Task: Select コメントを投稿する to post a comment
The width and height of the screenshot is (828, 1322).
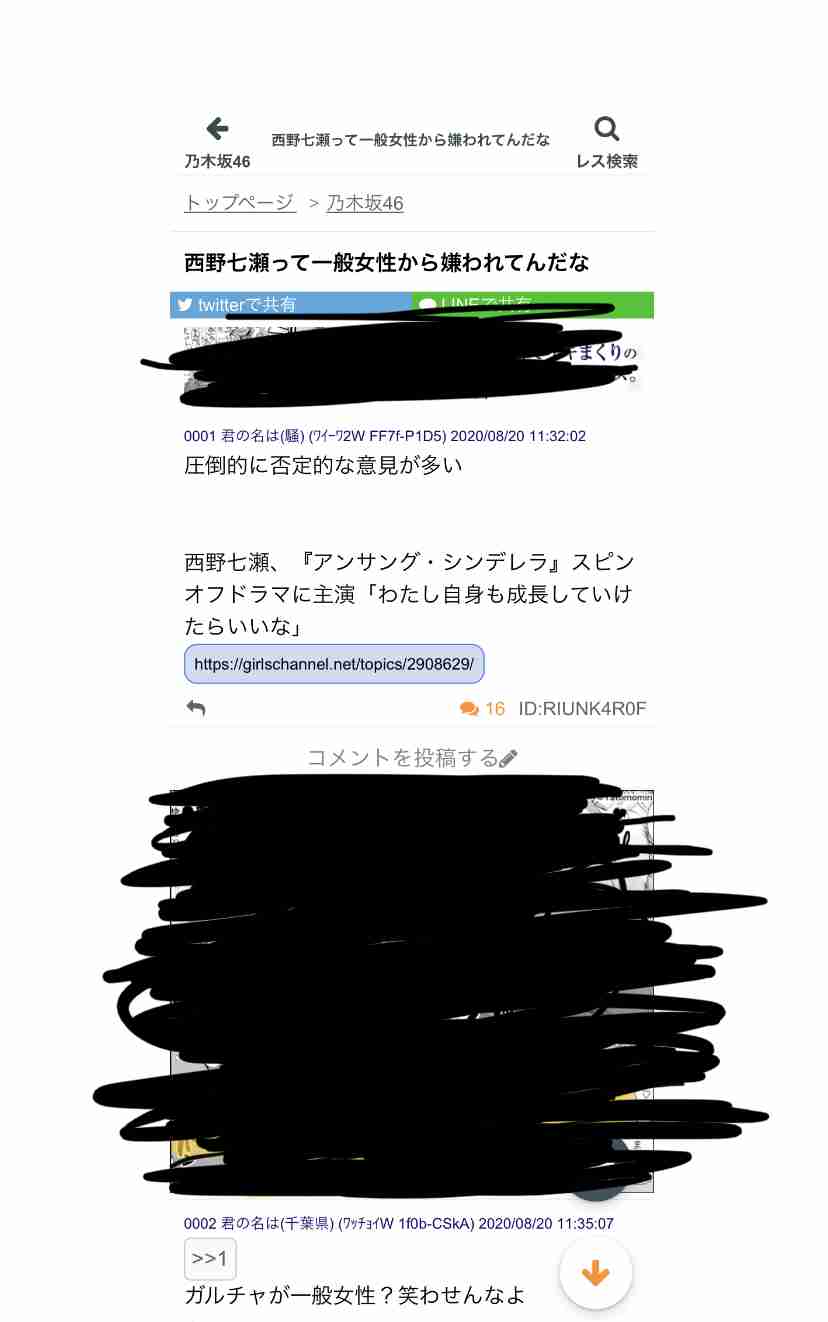Action: [x=400, y=757]
